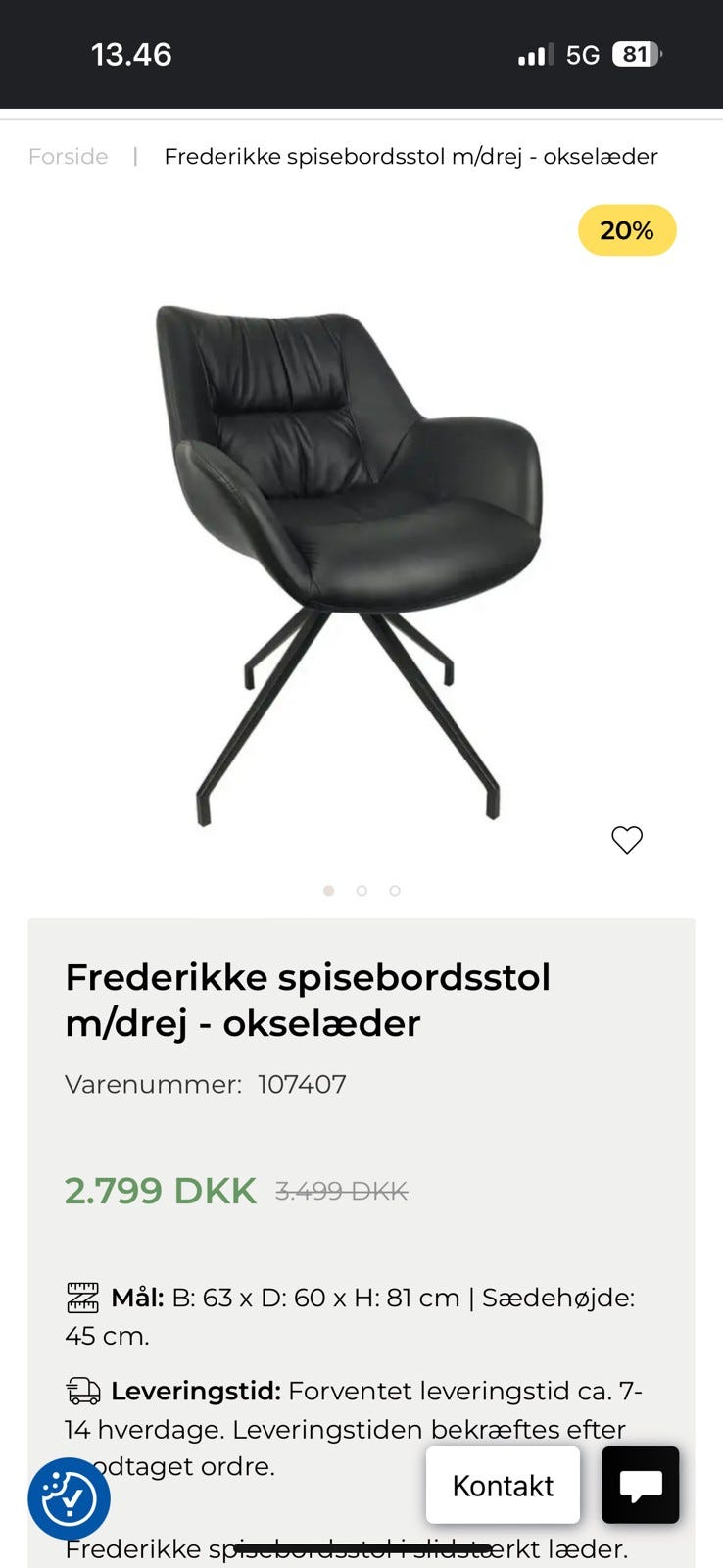723x1568 pixels.
Task: Tap the 20% discount badge
Action: point(627,230)
